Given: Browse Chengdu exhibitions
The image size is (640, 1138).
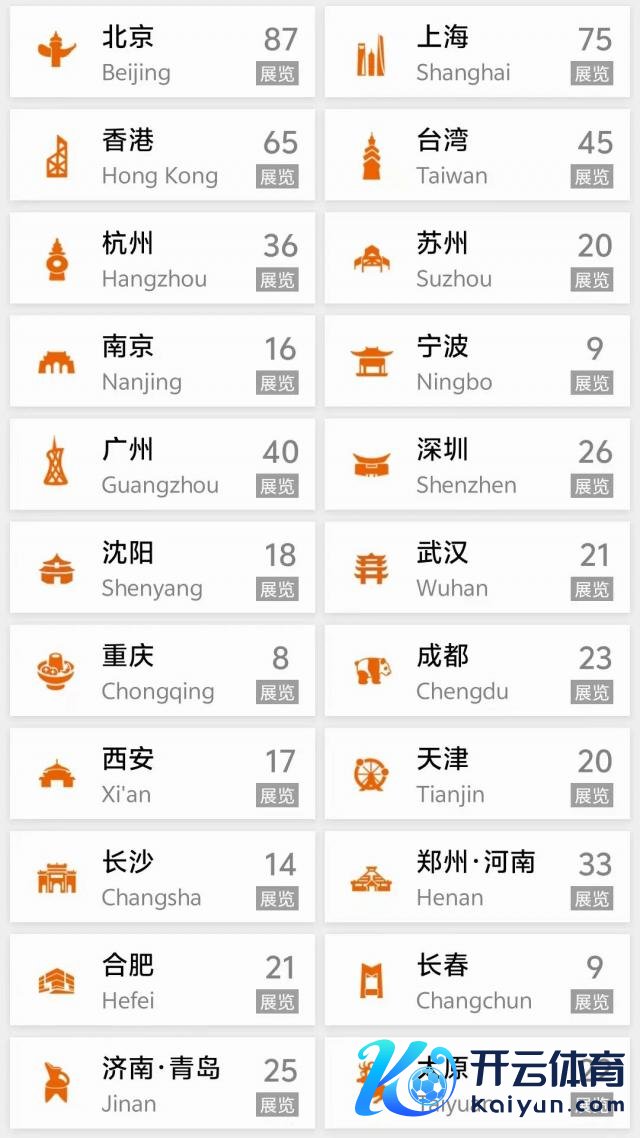Looking at the screenshot, I should pos(477,671).
